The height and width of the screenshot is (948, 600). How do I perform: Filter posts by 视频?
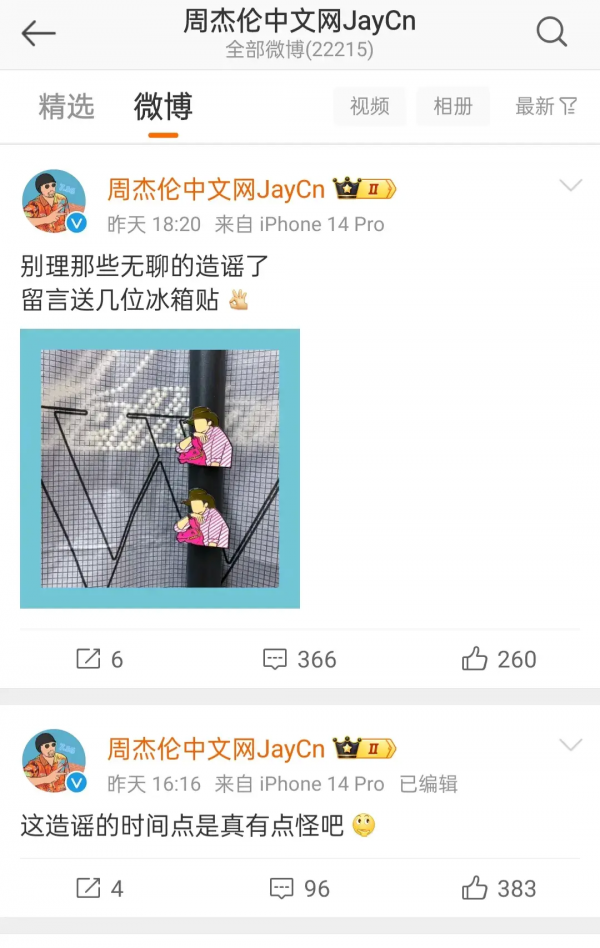point(369,106)
